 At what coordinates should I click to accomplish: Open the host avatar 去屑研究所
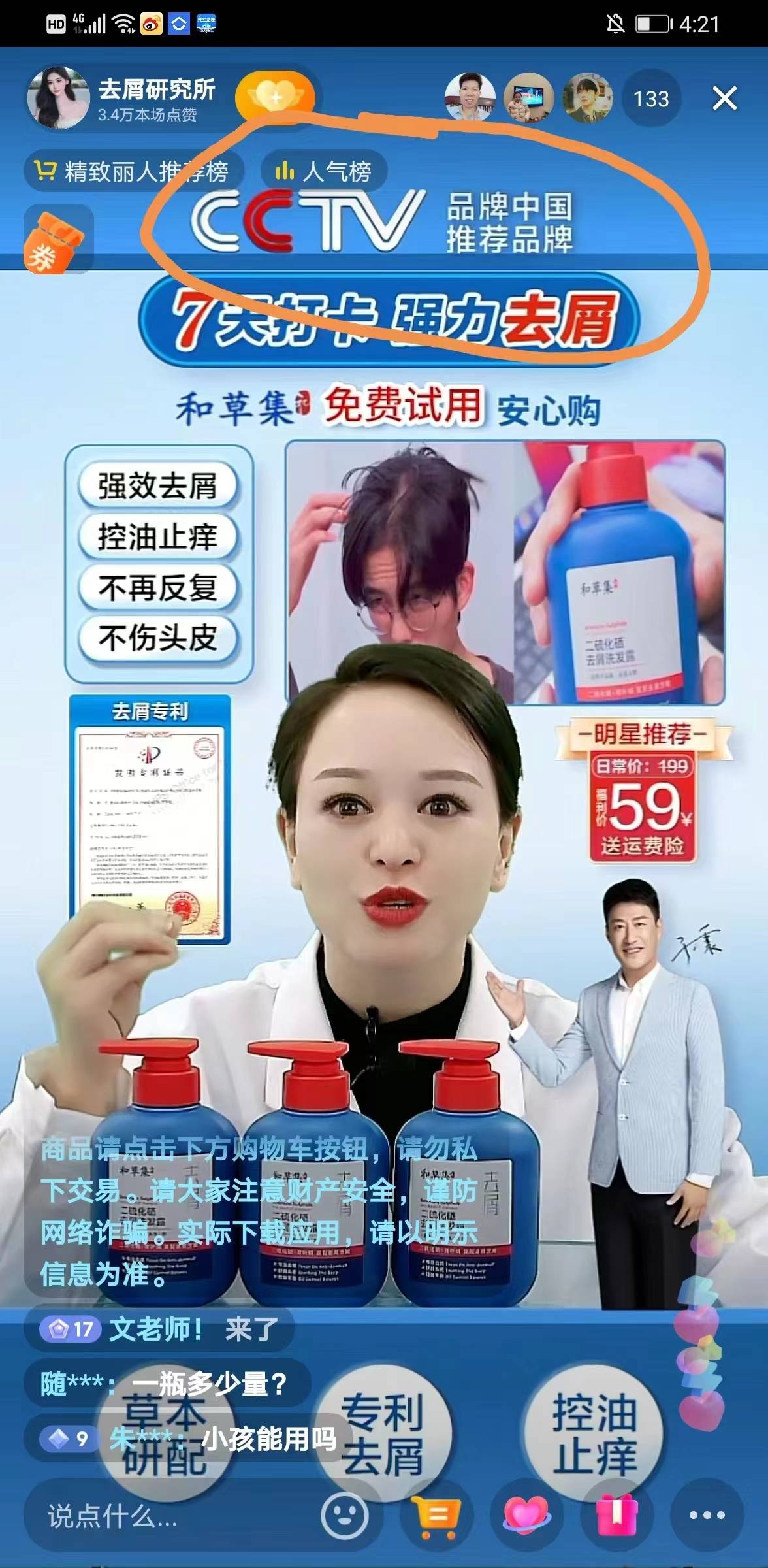[x=57, y=99]
